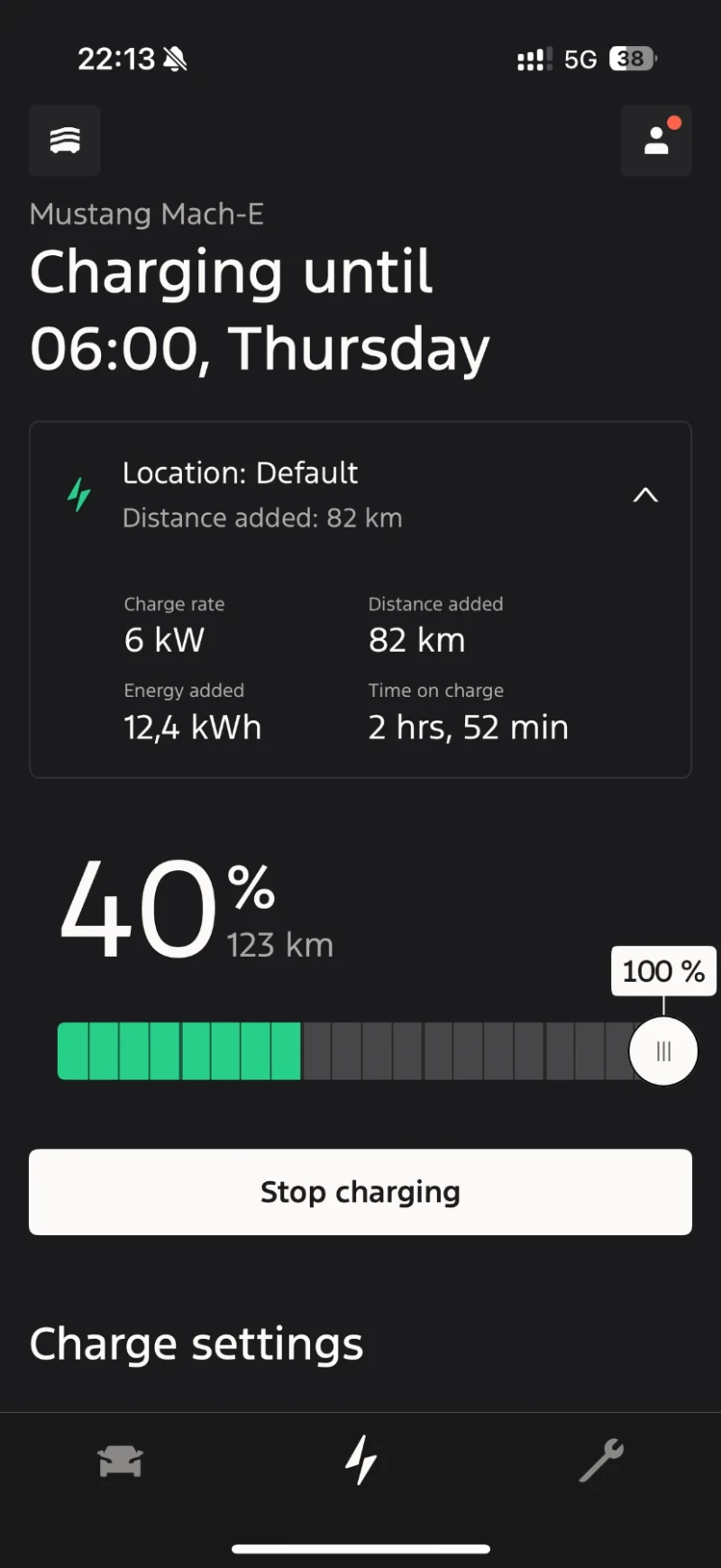The image size is (721, 1568).
Task: Select the charging bolt tab
Action: (360, 1461)
